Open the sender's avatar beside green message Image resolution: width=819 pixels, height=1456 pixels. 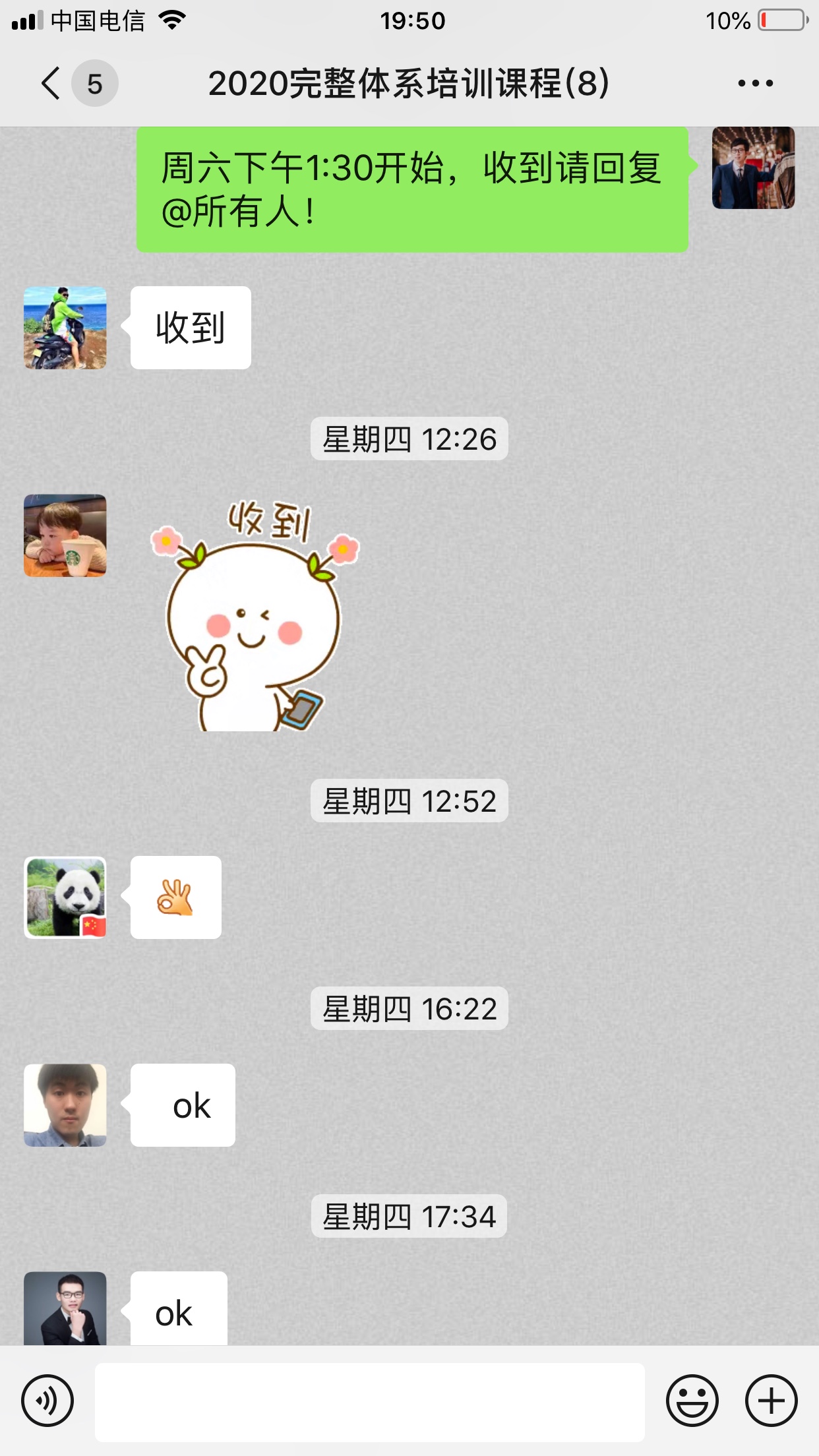[753, 168]
